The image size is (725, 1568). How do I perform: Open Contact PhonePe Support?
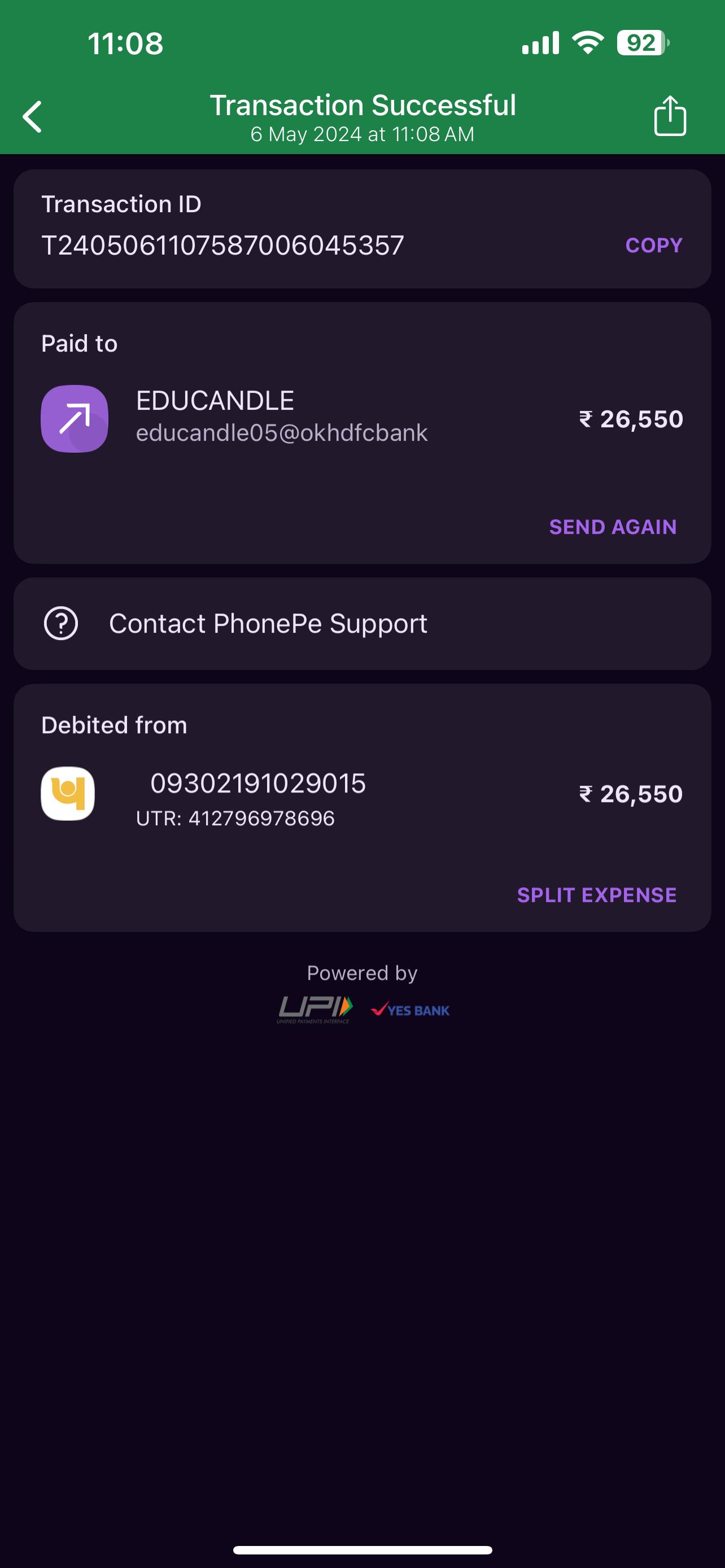268,623
